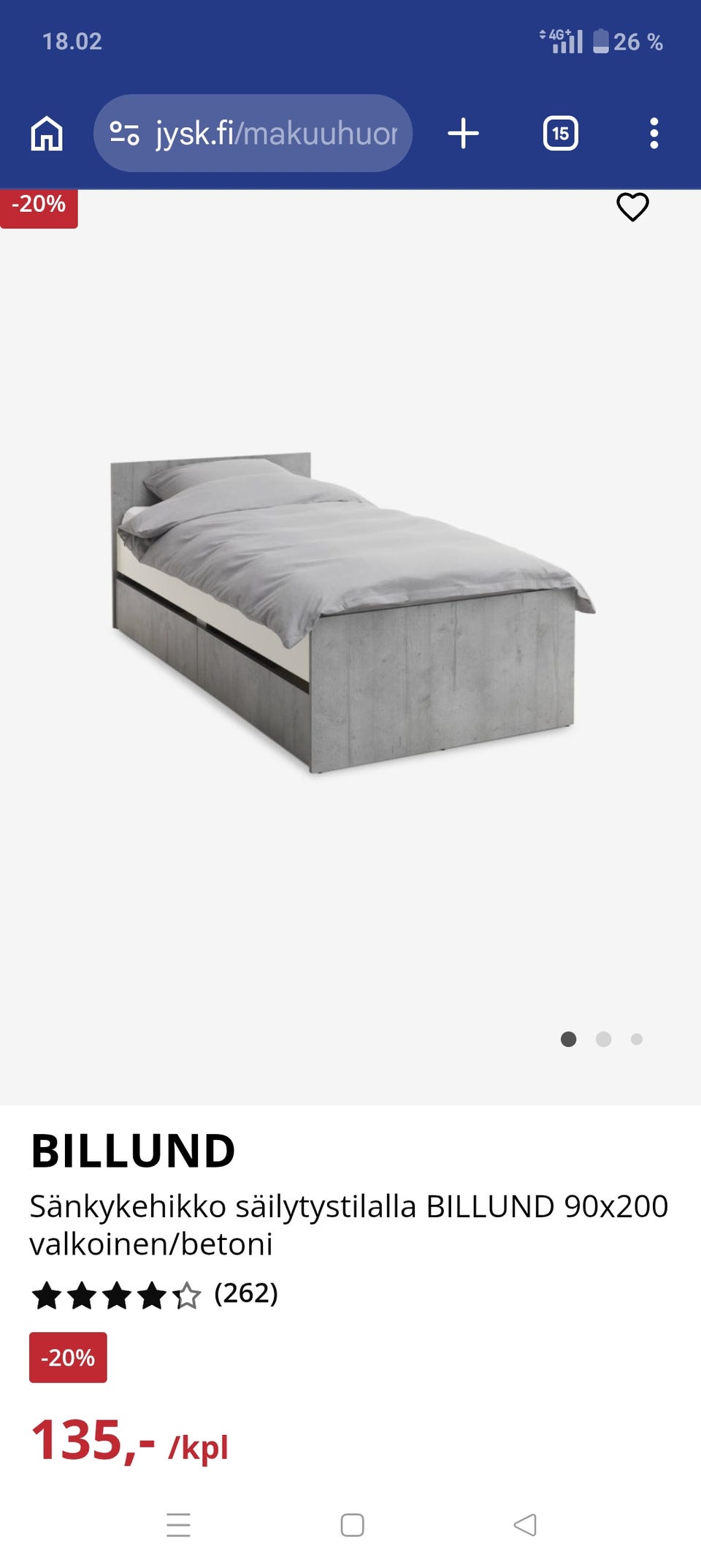Open the 262 customer reviews
Image resolution: width=701 pixels, height=1568 pixels.
pos(245,1293)
